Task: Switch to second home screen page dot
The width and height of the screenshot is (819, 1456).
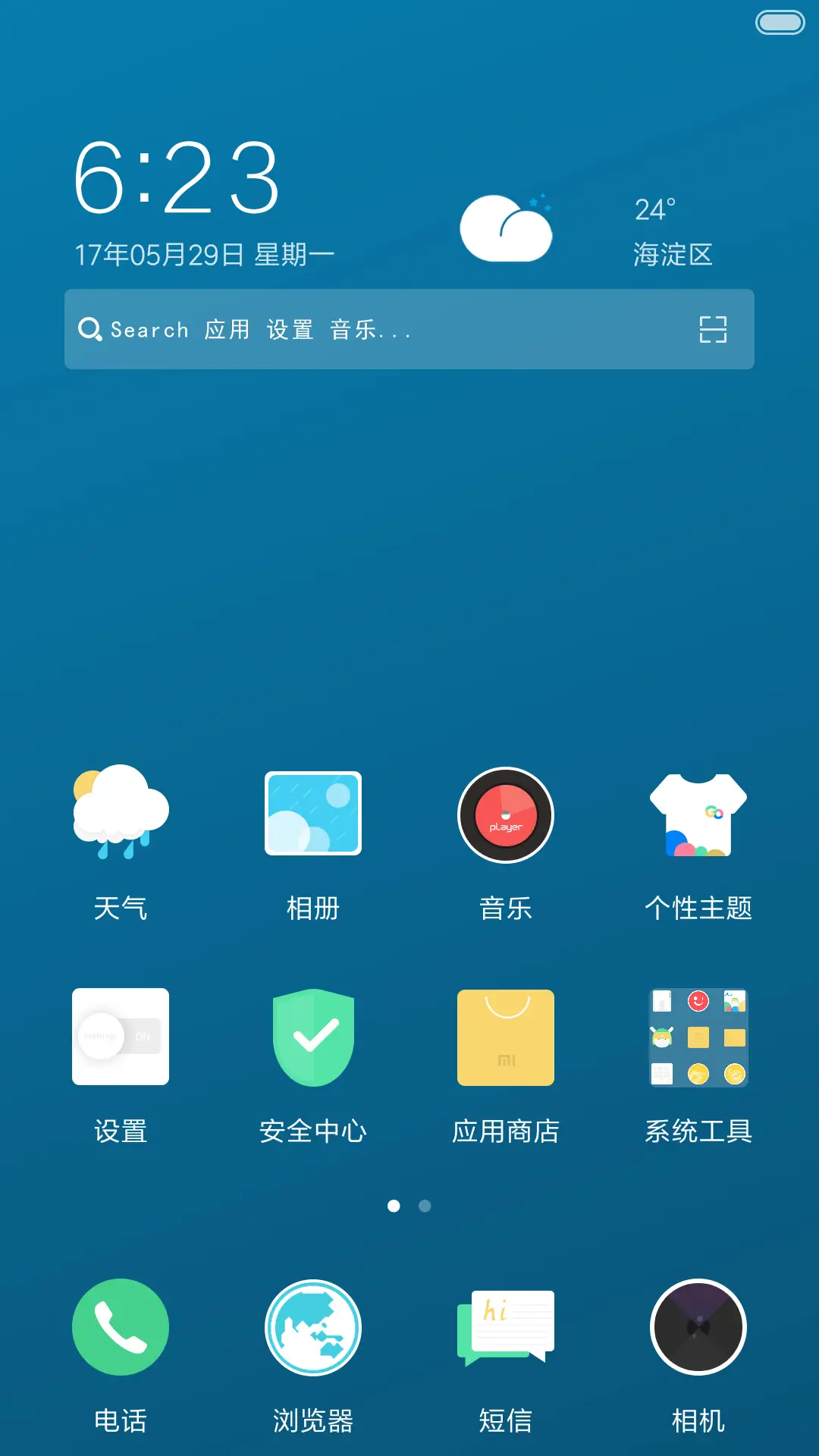Action: (x=425, y=1207)
